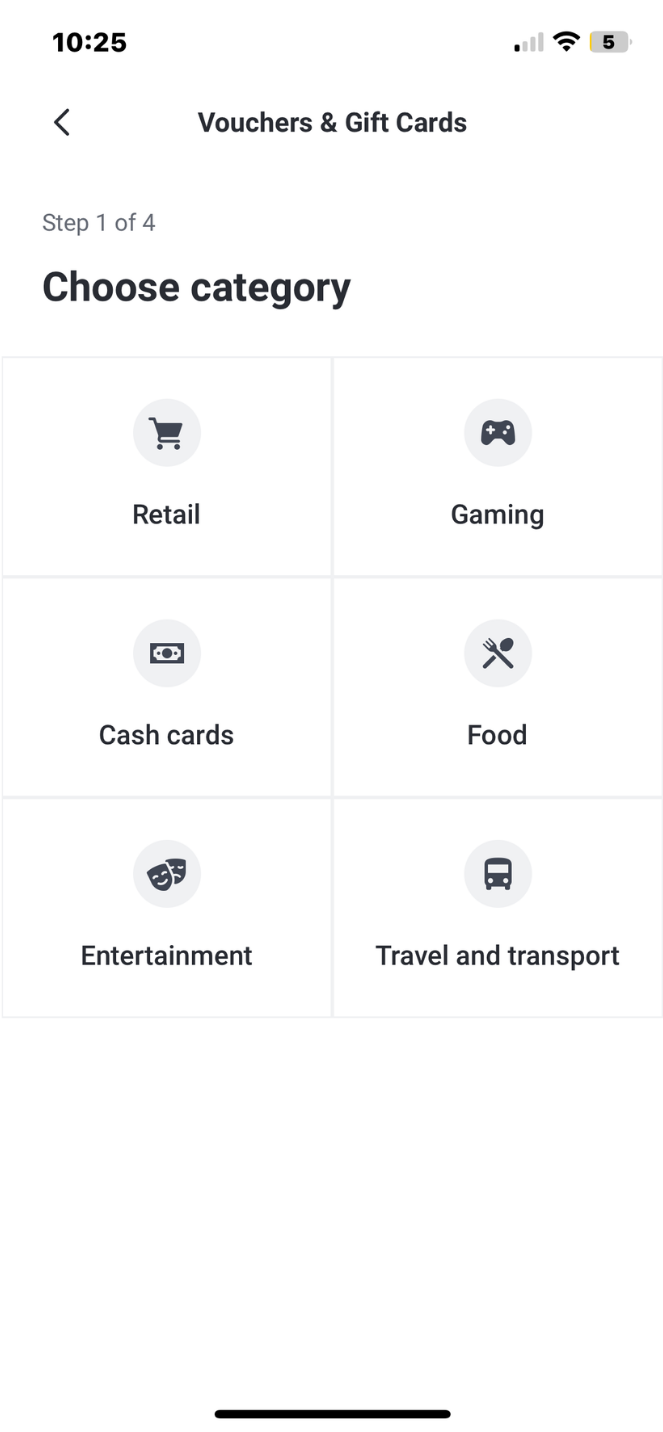
Task: Pick the Food category
Action: pos(497,687)
